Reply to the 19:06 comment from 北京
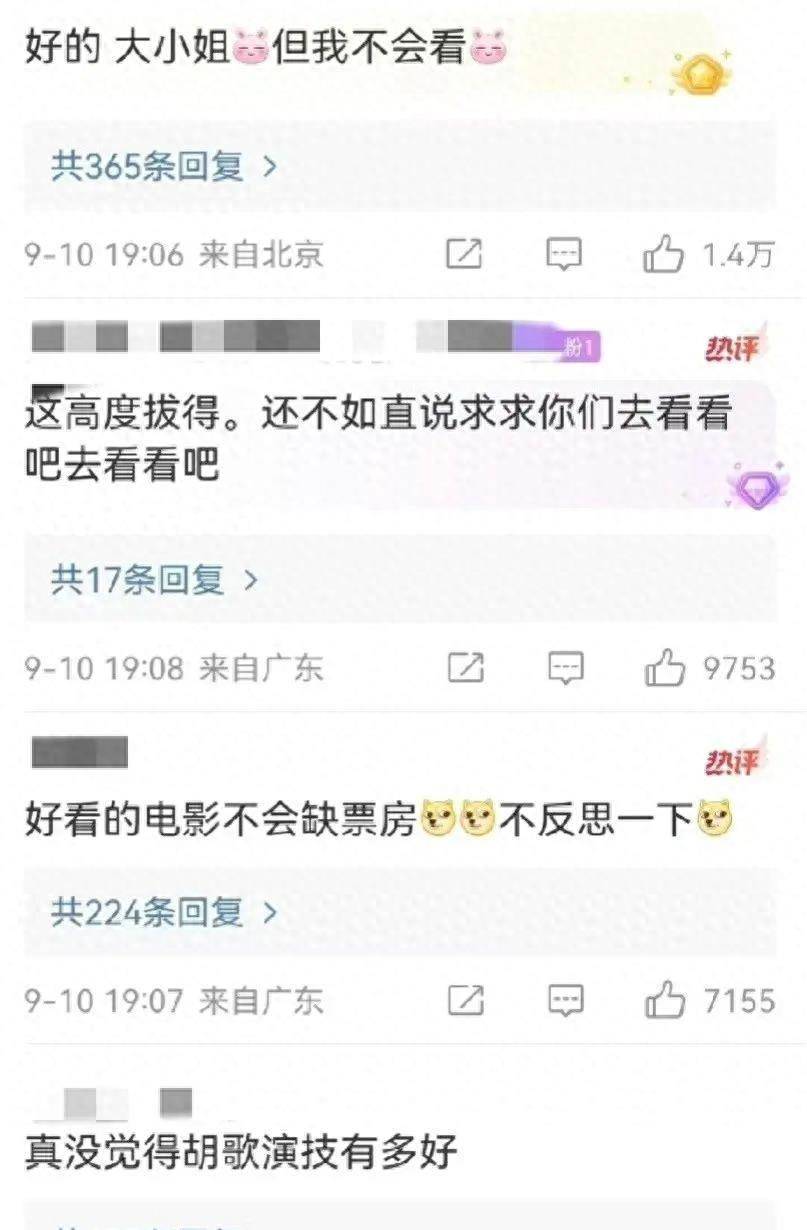This screenshot has width=807, height=1230. [x=565, y=255]
